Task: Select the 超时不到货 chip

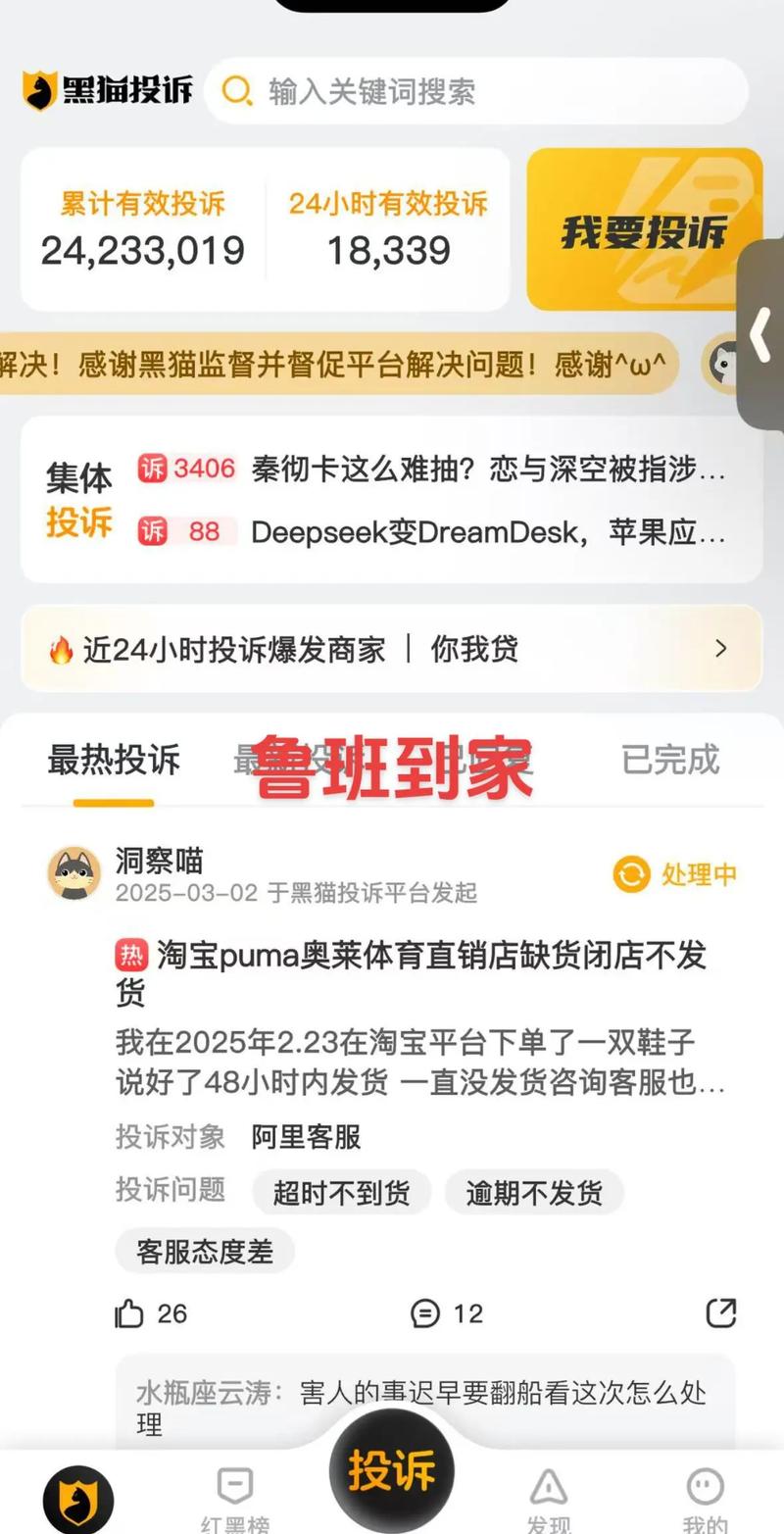Action: click(341, 1193)
